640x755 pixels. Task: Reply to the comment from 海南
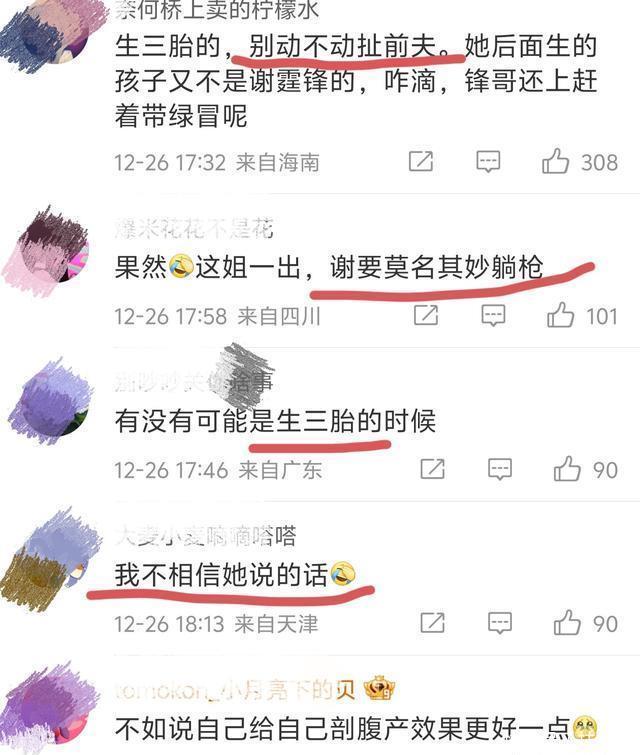click(488, 161)
